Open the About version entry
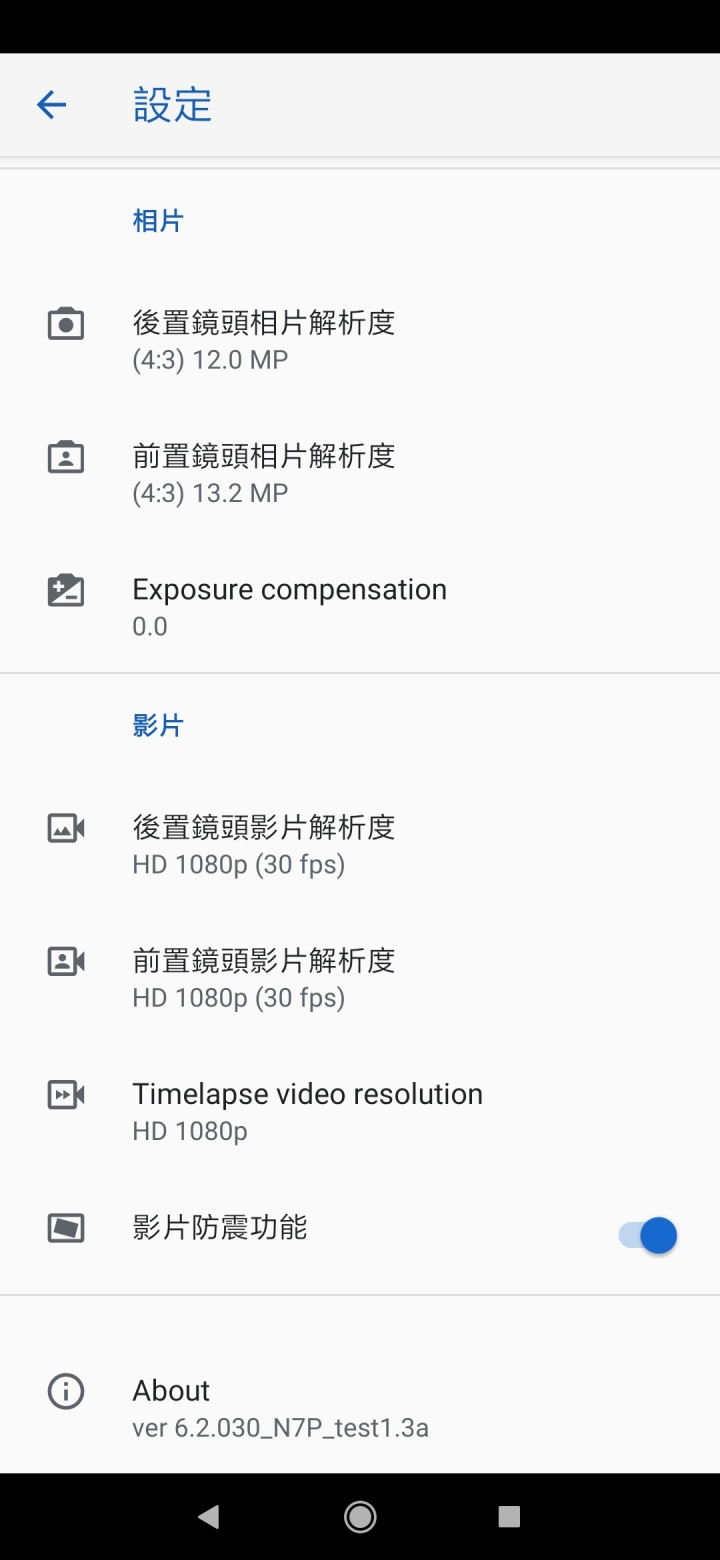Screen dimensions: 720x1560 360,1408
